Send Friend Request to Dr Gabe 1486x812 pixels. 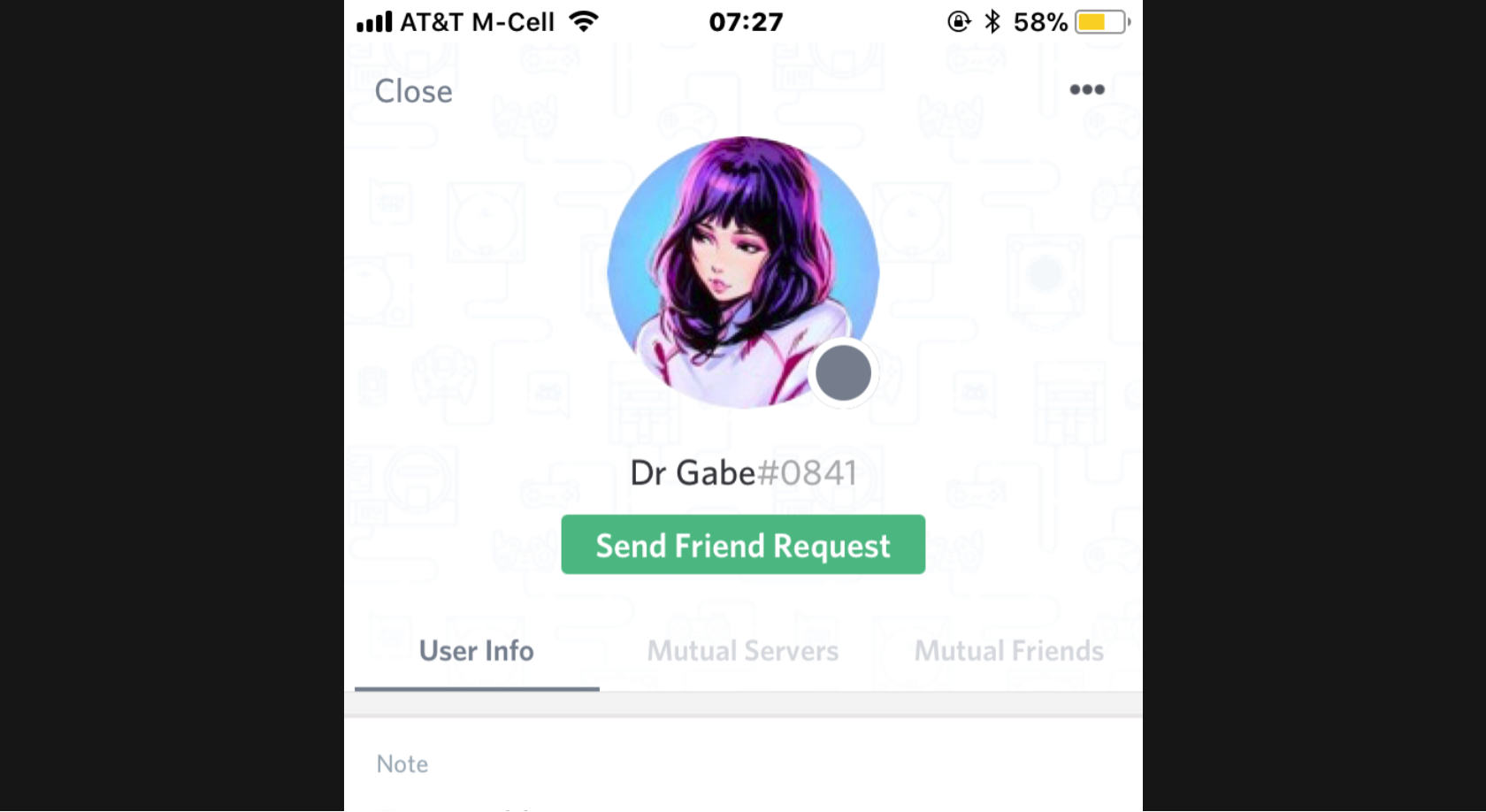[743, 545]
